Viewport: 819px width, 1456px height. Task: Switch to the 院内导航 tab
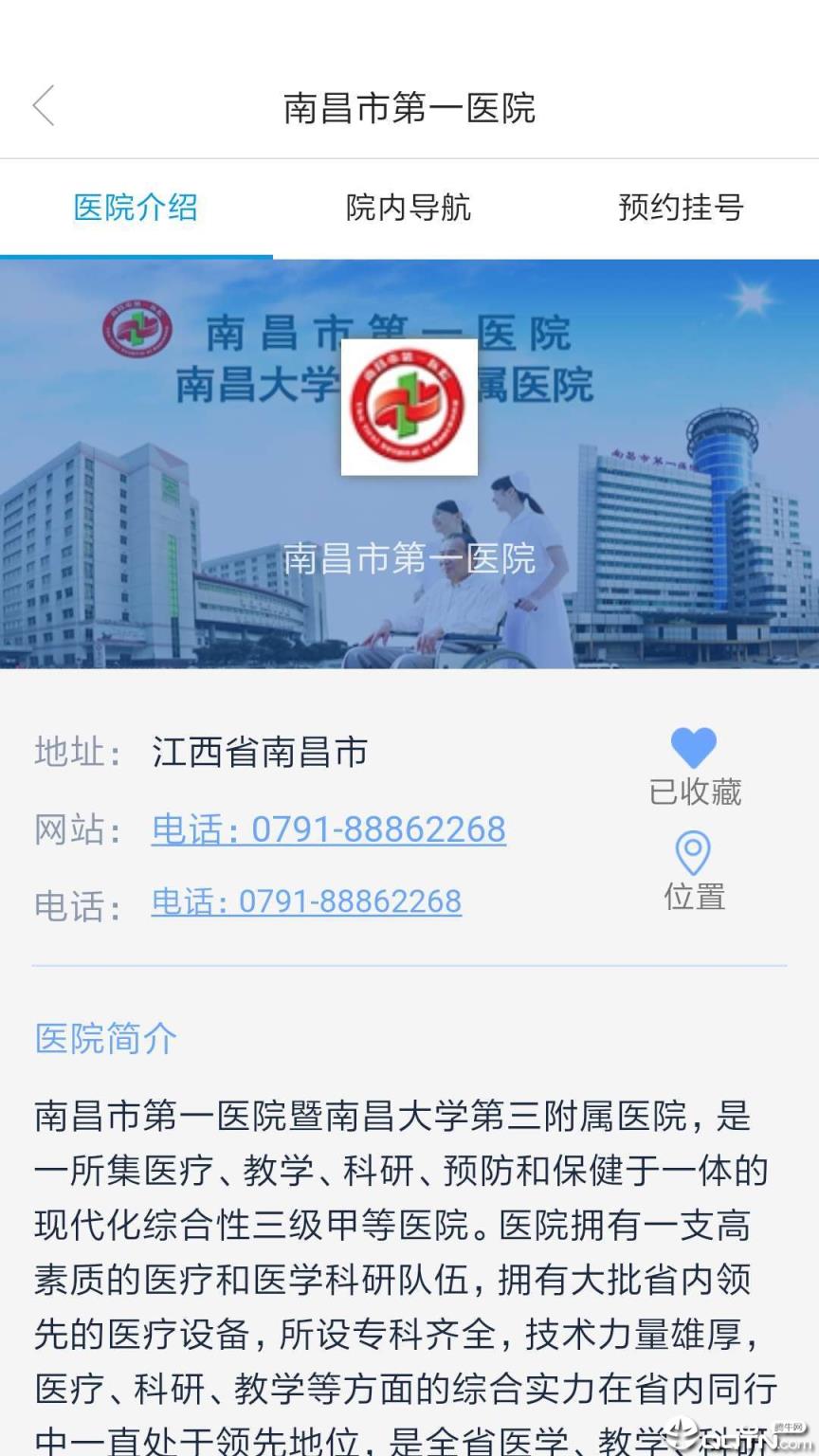pos(409,209)
